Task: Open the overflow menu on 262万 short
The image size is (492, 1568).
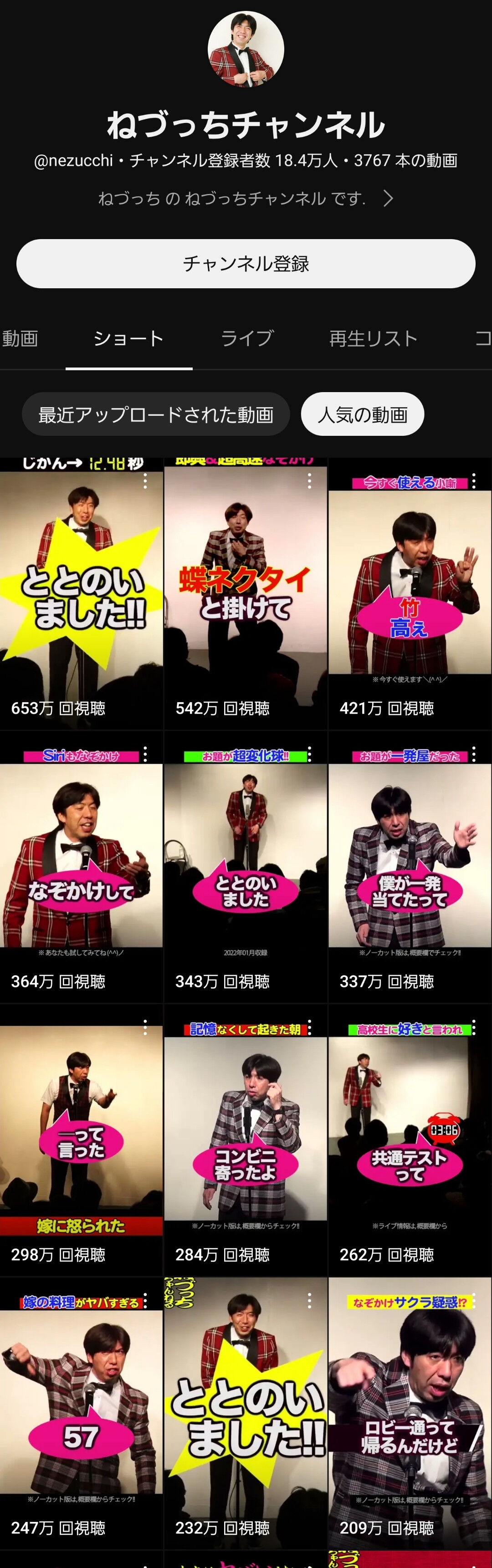Action: point(474,1027)
